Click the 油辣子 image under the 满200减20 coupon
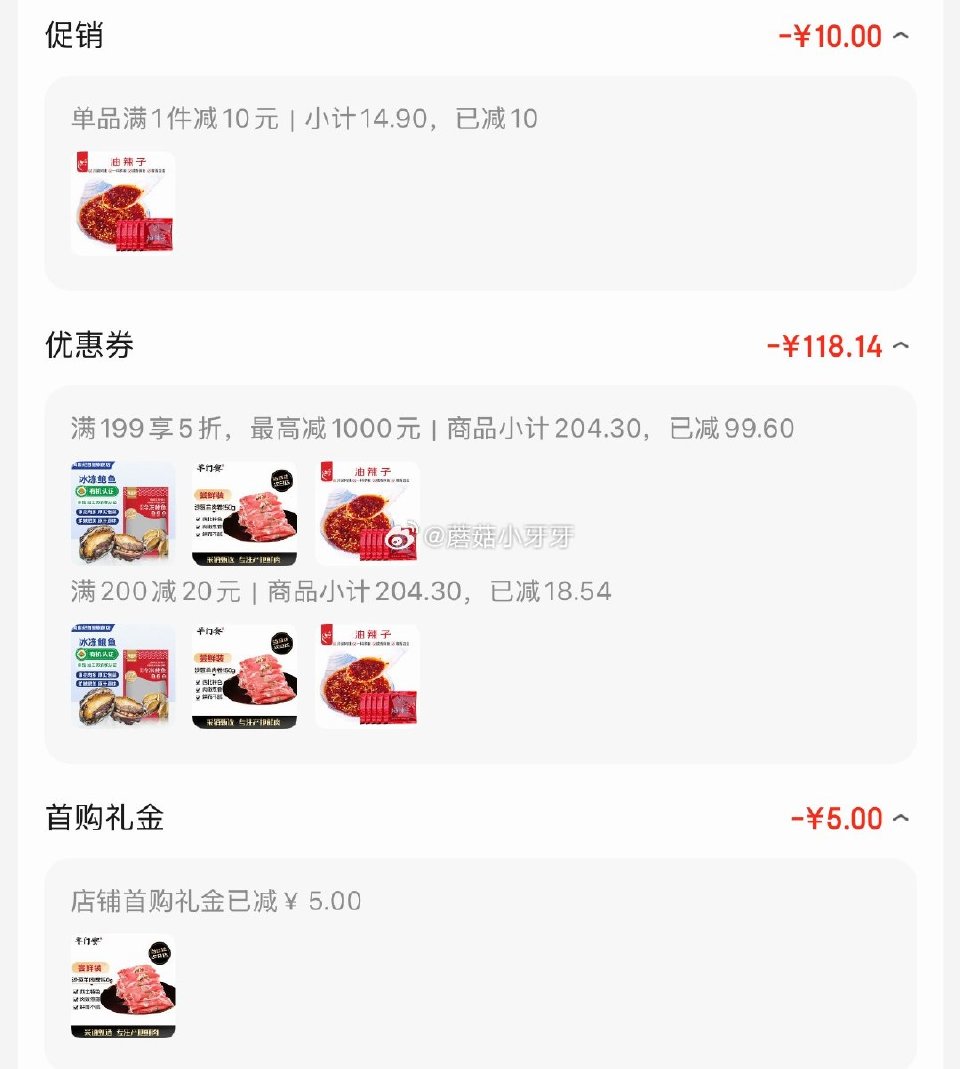Screen dimensions: 960x1069 367,677
